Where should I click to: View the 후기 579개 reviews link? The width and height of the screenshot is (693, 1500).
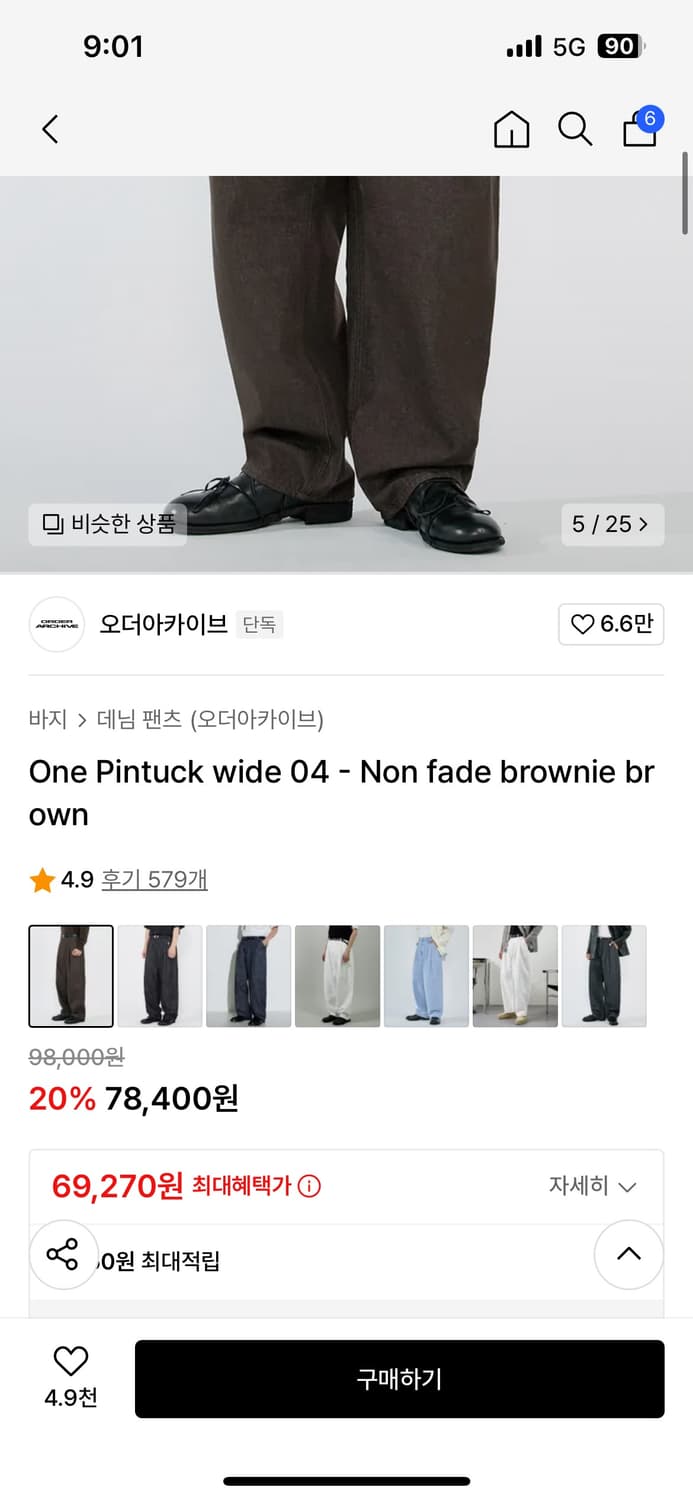click(154, 880)
